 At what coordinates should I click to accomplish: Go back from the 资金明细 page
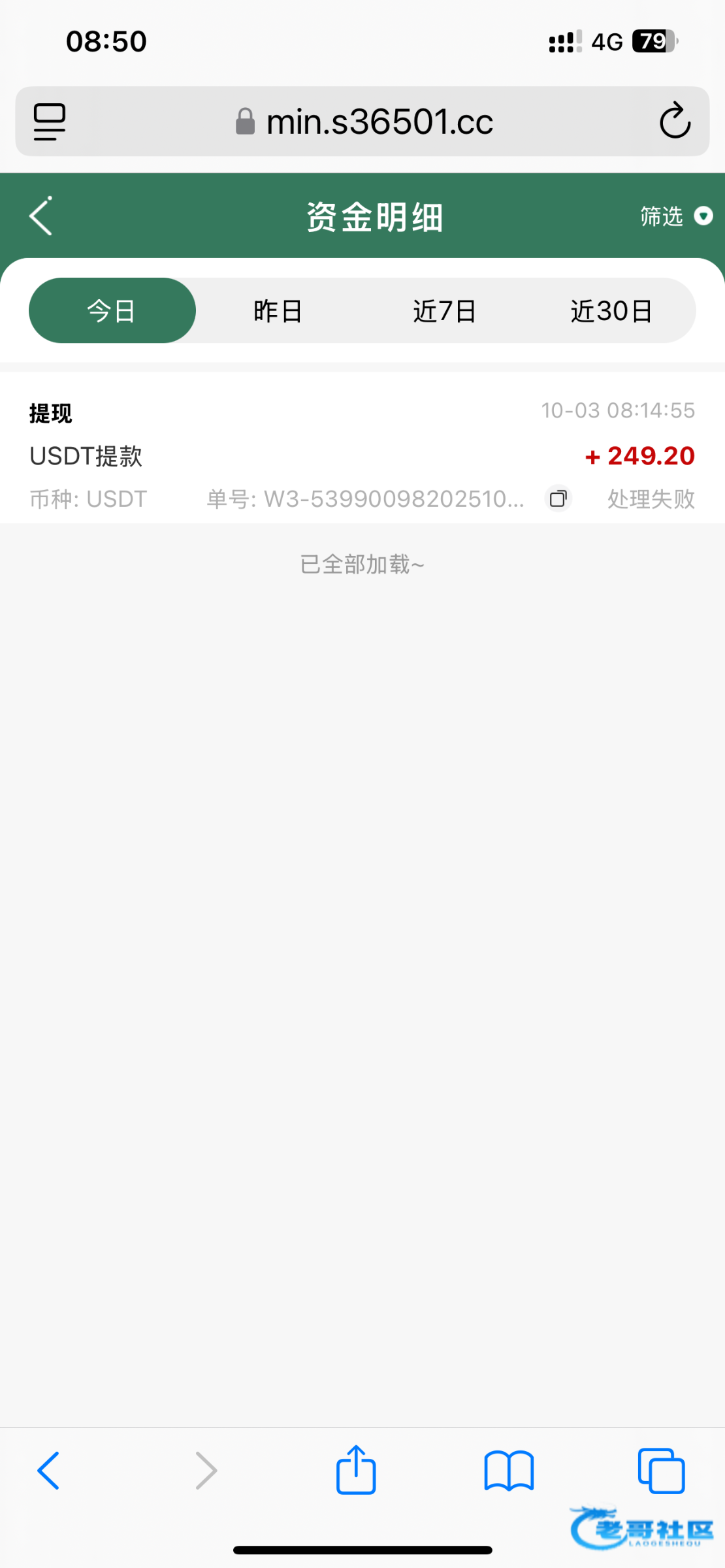point(40,216)
